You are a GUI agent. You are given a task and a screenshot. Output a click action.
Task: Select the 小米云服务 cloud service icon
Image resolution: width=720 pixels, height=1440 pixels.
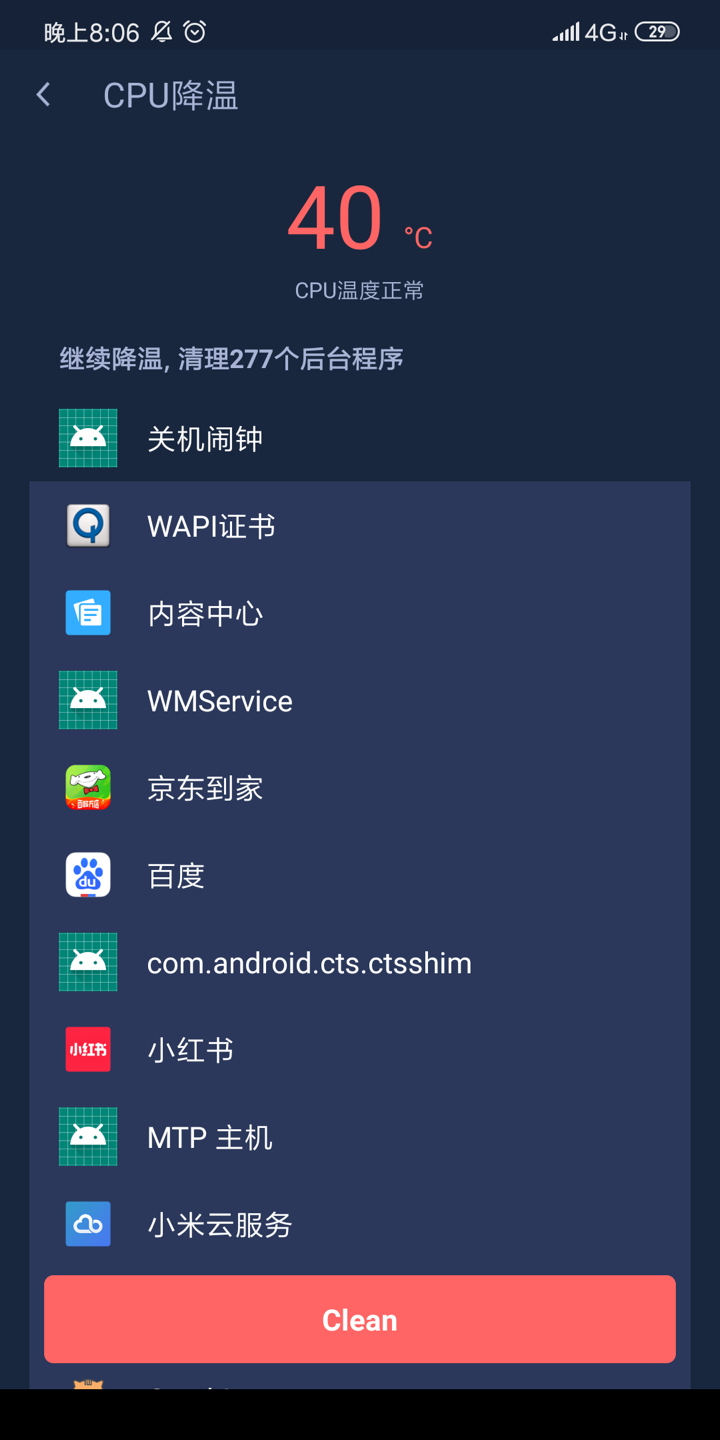pos(88,1223)
